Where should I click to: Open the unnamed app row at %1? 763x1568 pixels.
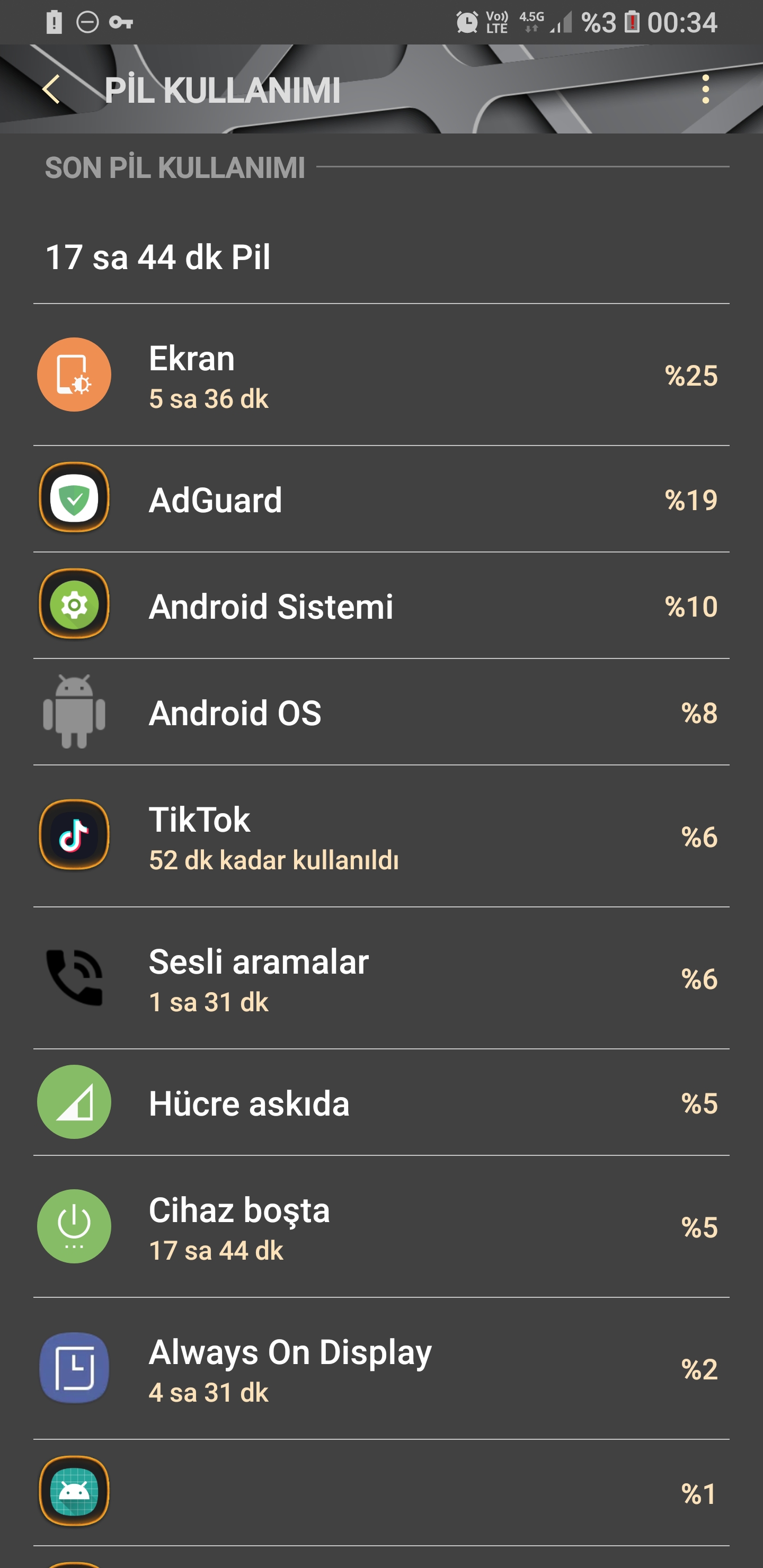[x=381, y=1493]
